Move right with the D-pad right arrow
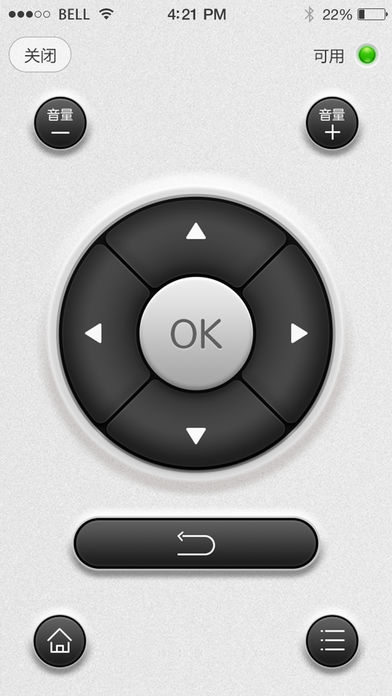The image size is (392, 696). coord(290,333)
